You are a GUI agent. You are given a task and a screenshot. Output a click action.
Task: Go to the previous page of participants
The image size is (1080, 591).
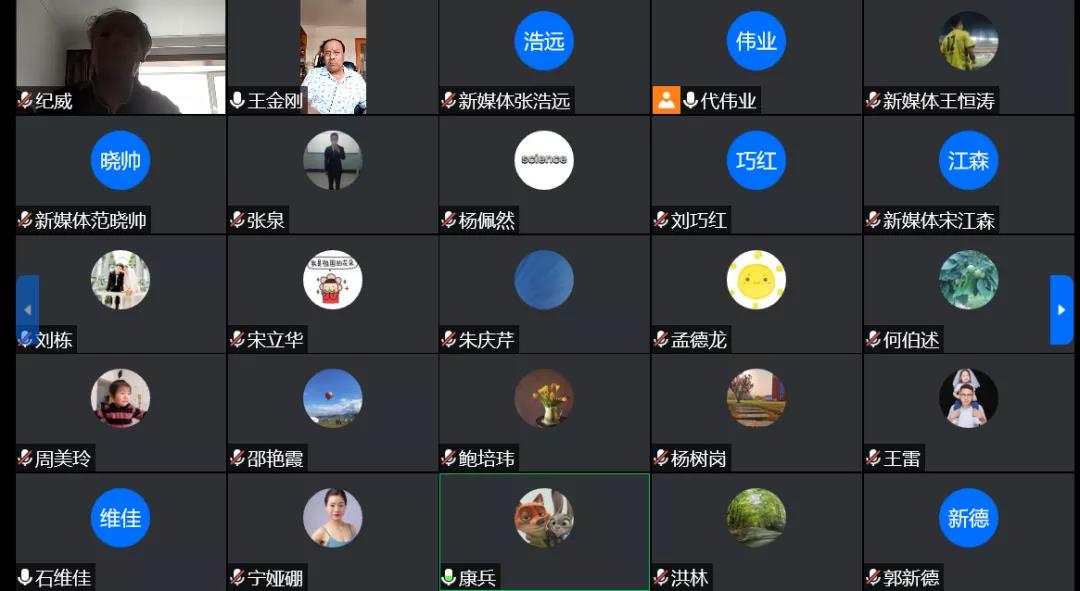click(27, 310)
